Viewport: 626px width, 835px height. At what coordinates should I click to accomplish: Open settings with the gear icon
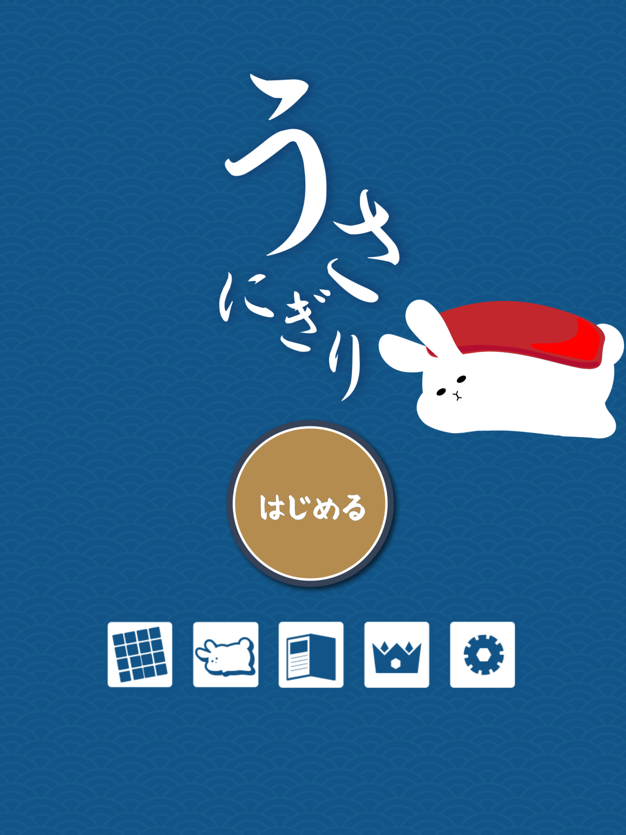pos(482,655)
